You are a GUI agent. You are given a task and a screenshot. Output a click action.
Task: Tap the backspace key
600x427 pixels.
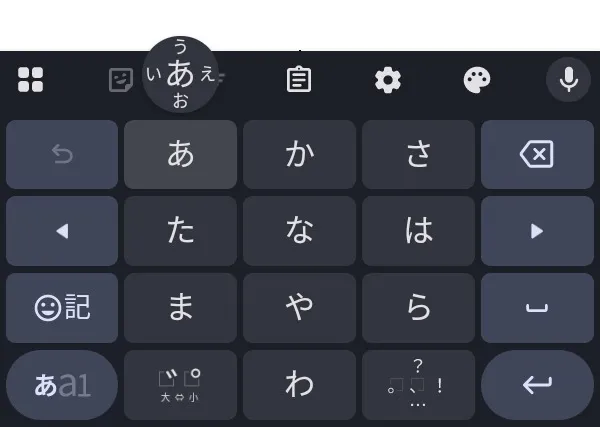pos(537,154)
